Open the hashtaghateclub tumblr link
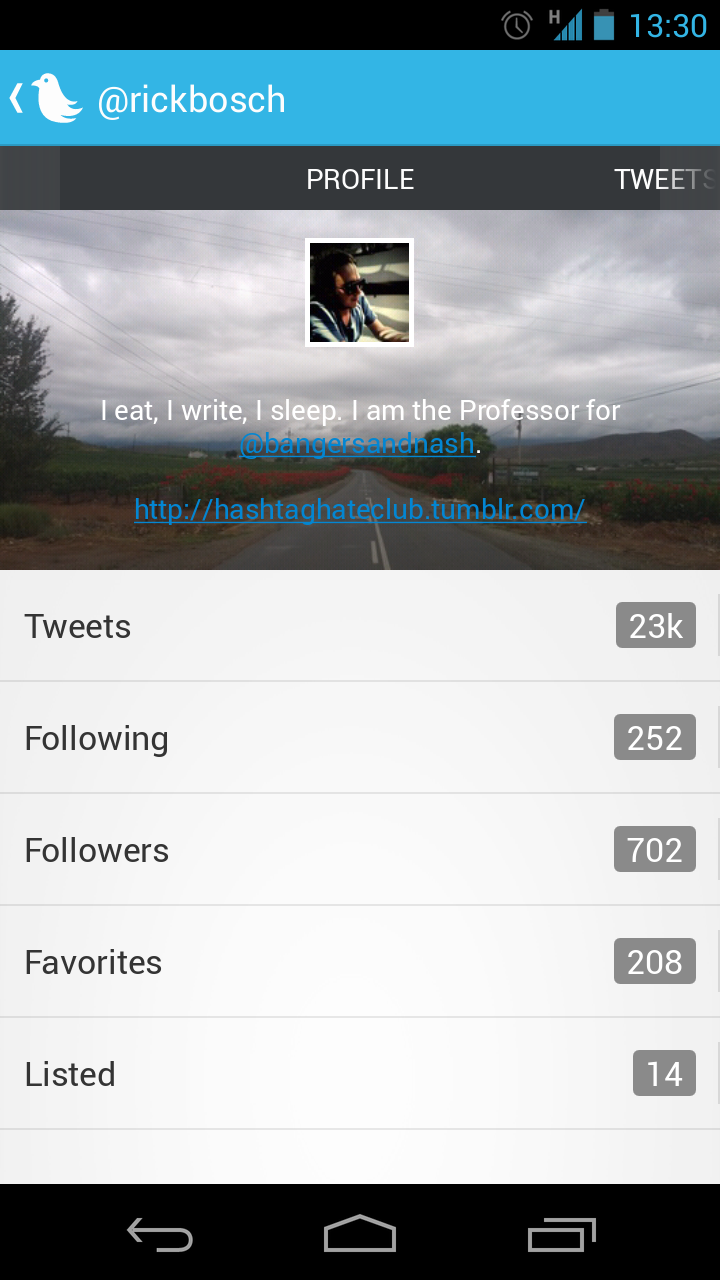 click(359, 509)
